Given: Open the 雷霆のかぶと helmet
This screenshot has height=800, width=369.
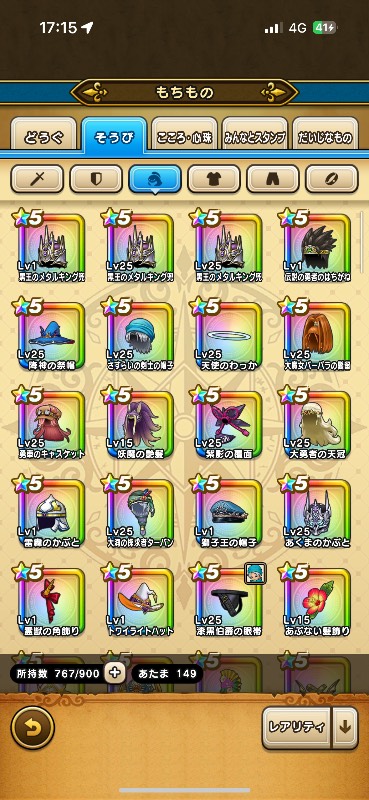Looking at the screenshot, I should (x=48, y=512).
